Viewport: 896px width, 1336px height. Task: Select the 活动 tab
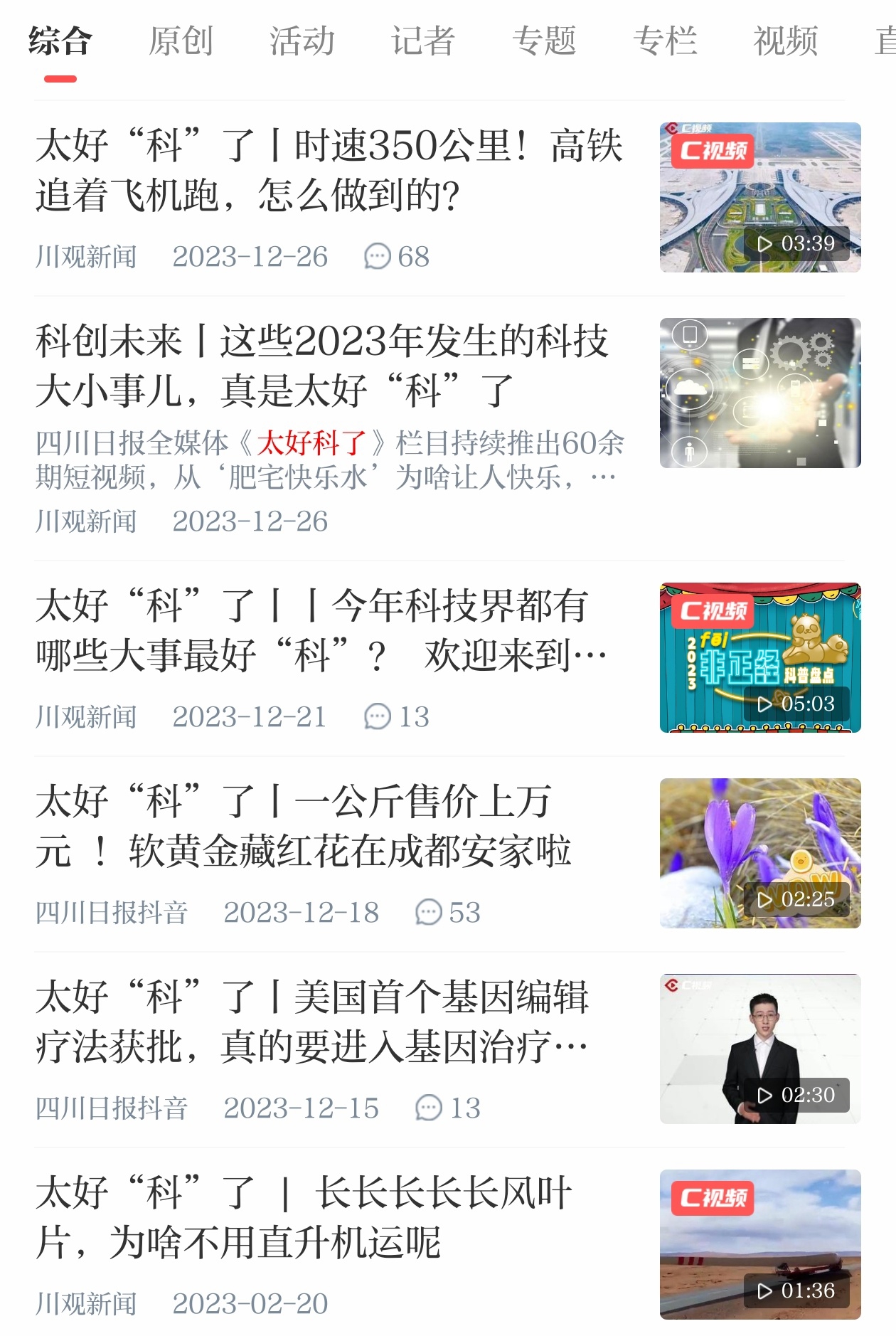coord(302,41)
